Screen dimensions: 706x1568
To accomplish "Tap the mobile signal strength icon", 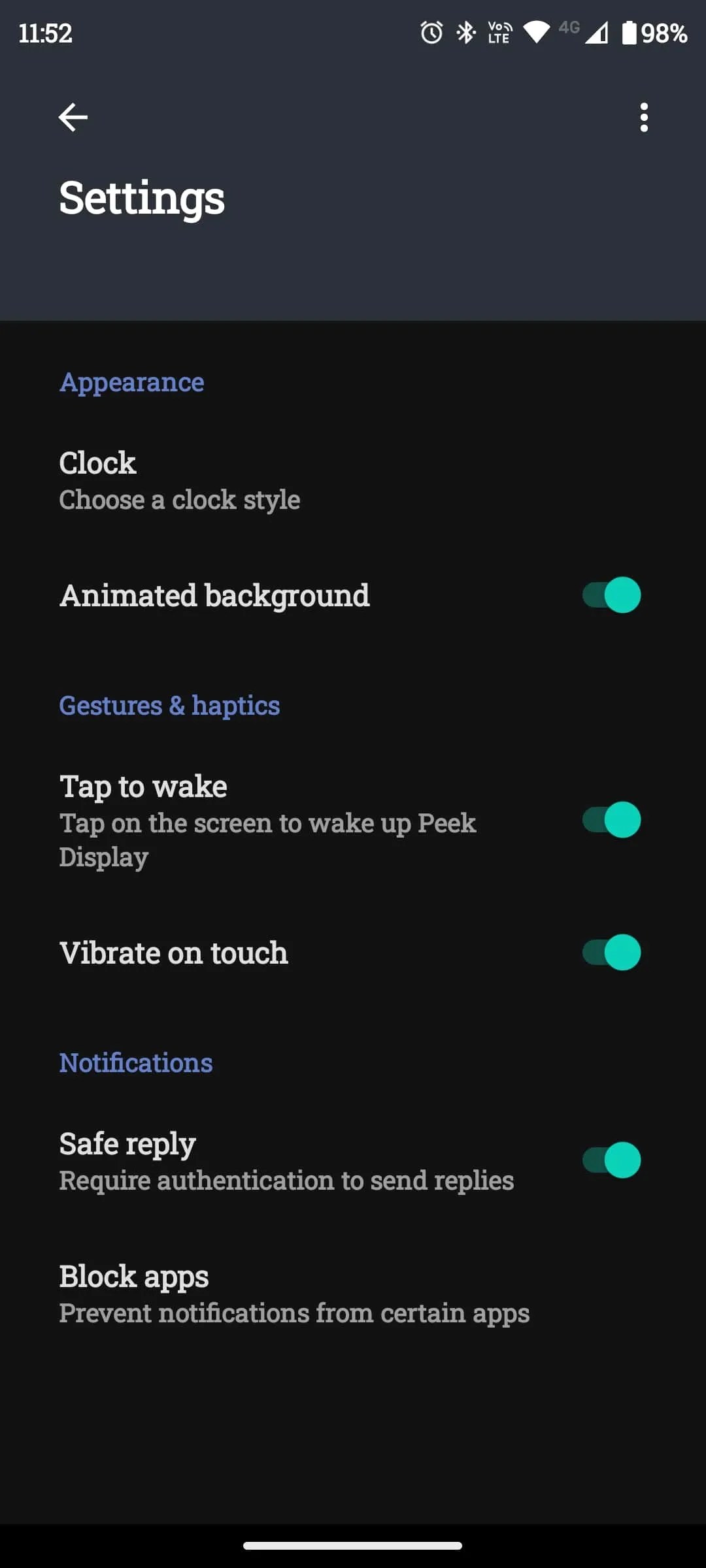I will (597, 33).
